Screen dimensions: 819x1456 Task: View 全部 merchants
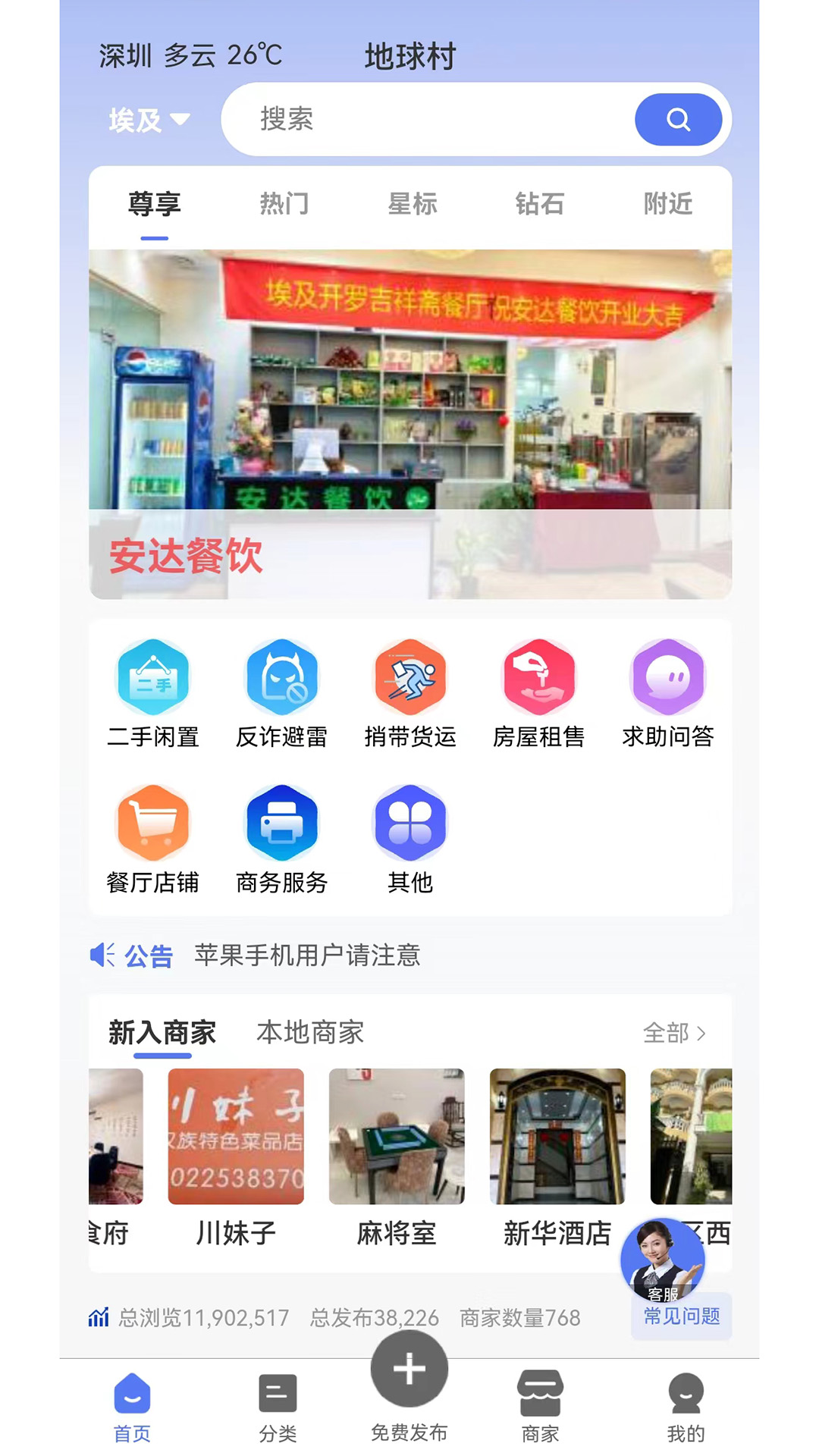(x=673, y=1033)
